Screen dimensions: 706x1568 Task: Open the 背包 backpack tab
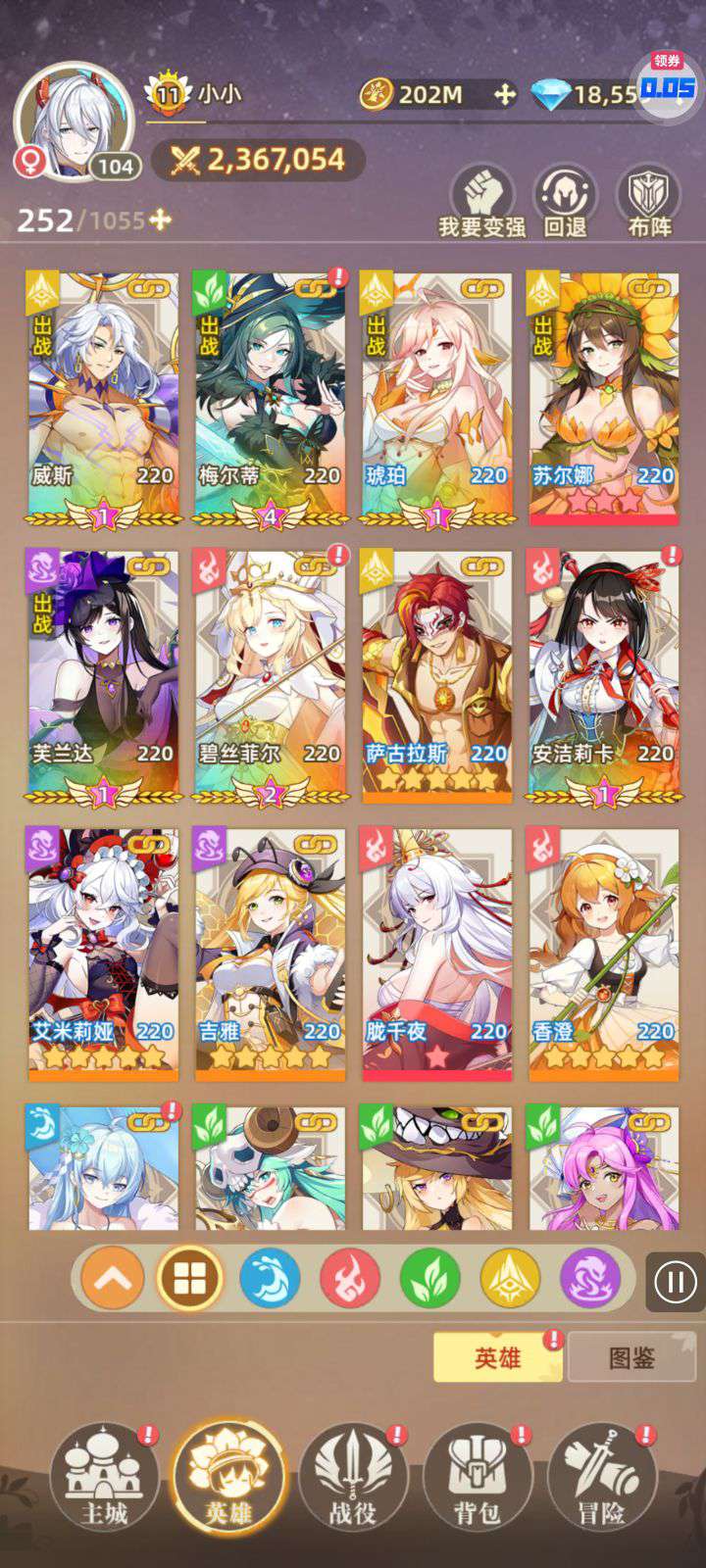477,1477
